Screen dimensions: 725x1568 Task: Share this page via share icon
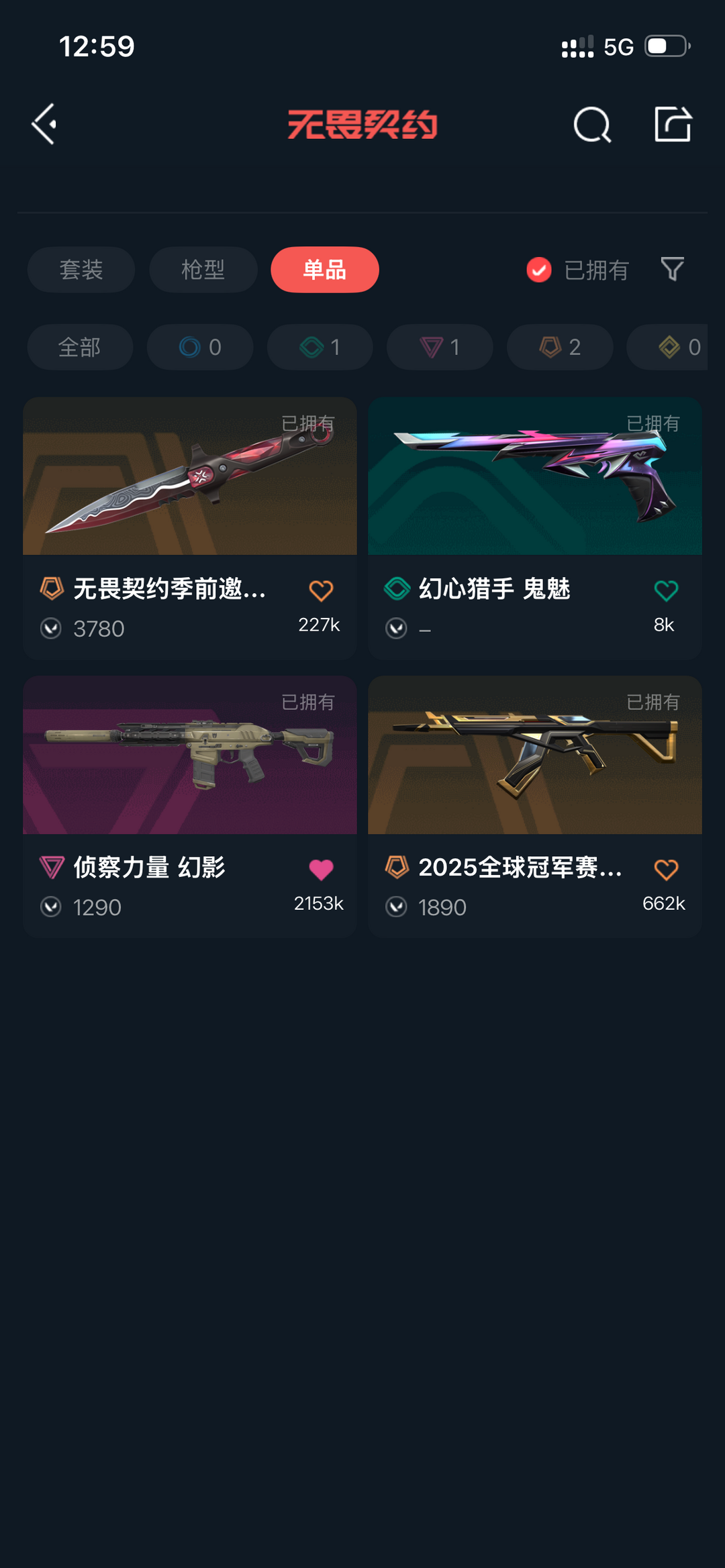673,124
